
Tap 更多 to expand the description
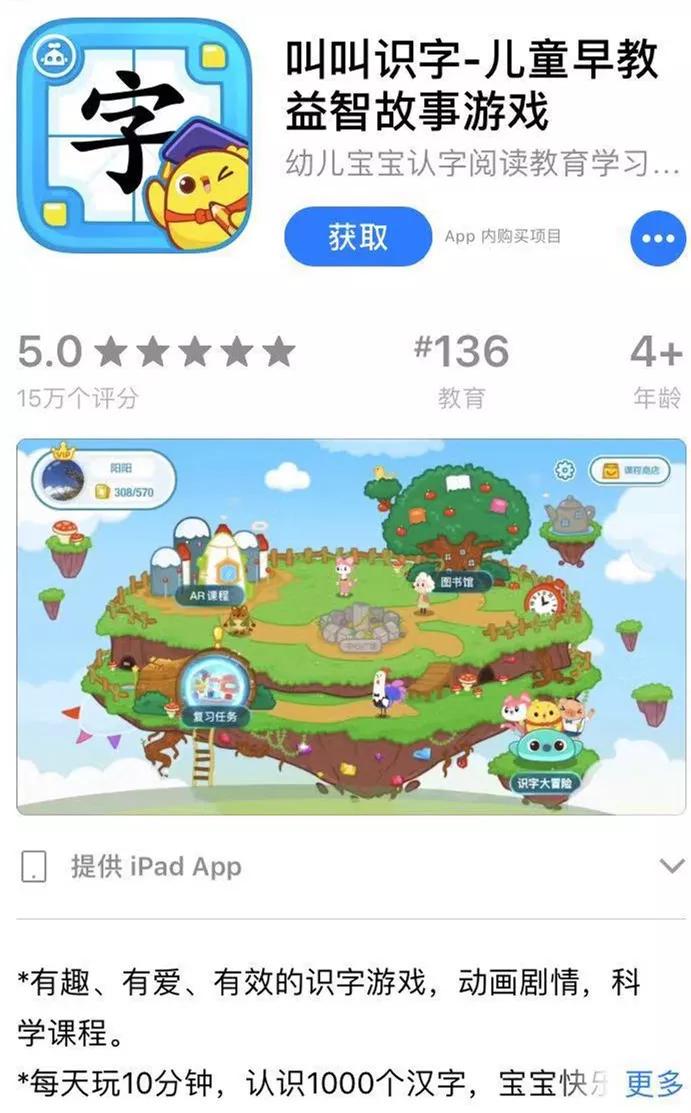click(x=653, y=1083)
